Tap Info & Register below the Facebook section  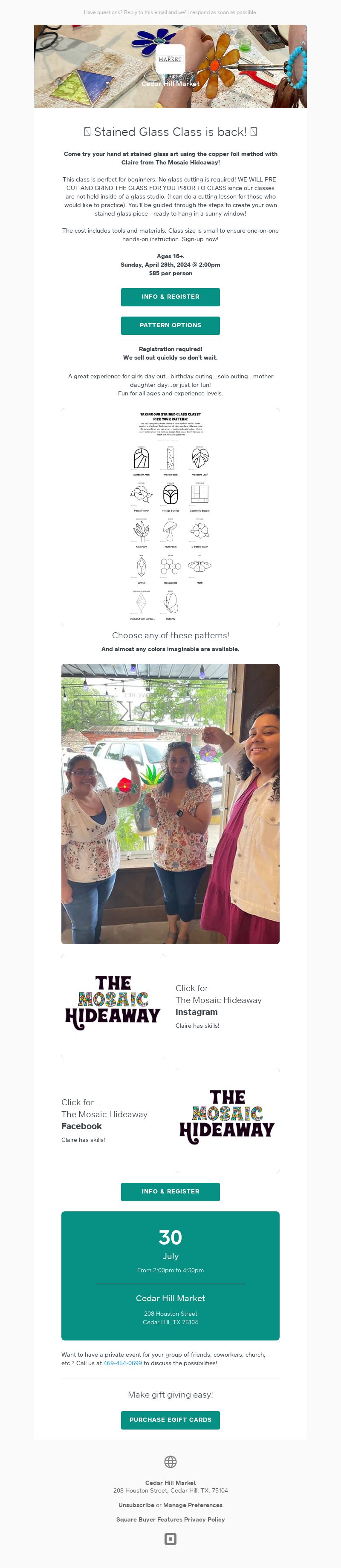(x=170, y=1191)
